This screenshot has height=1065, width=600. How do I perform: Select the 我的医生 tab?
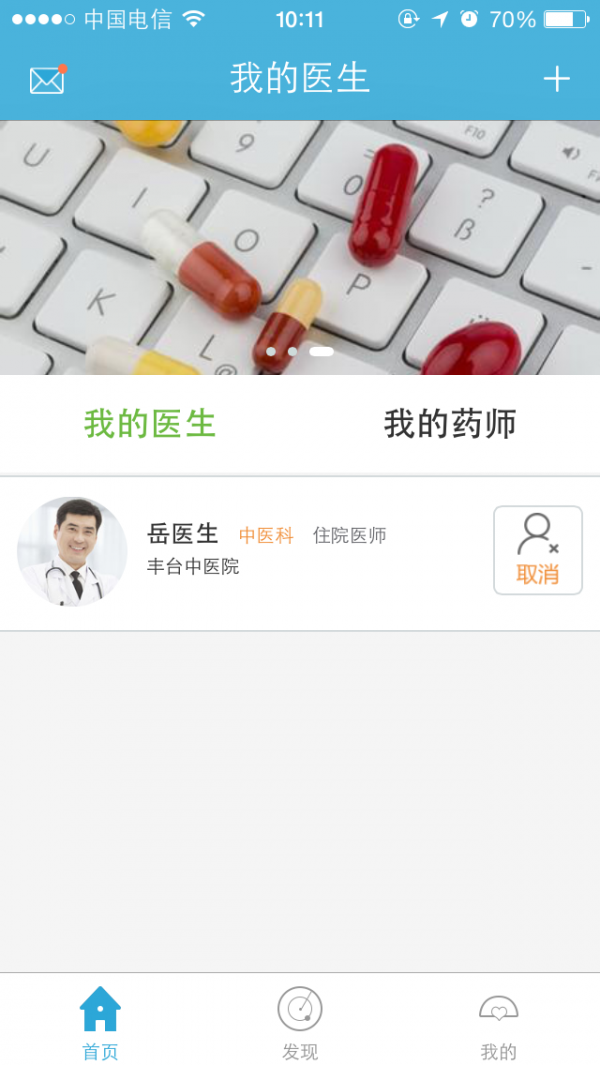tap(150, 424)
